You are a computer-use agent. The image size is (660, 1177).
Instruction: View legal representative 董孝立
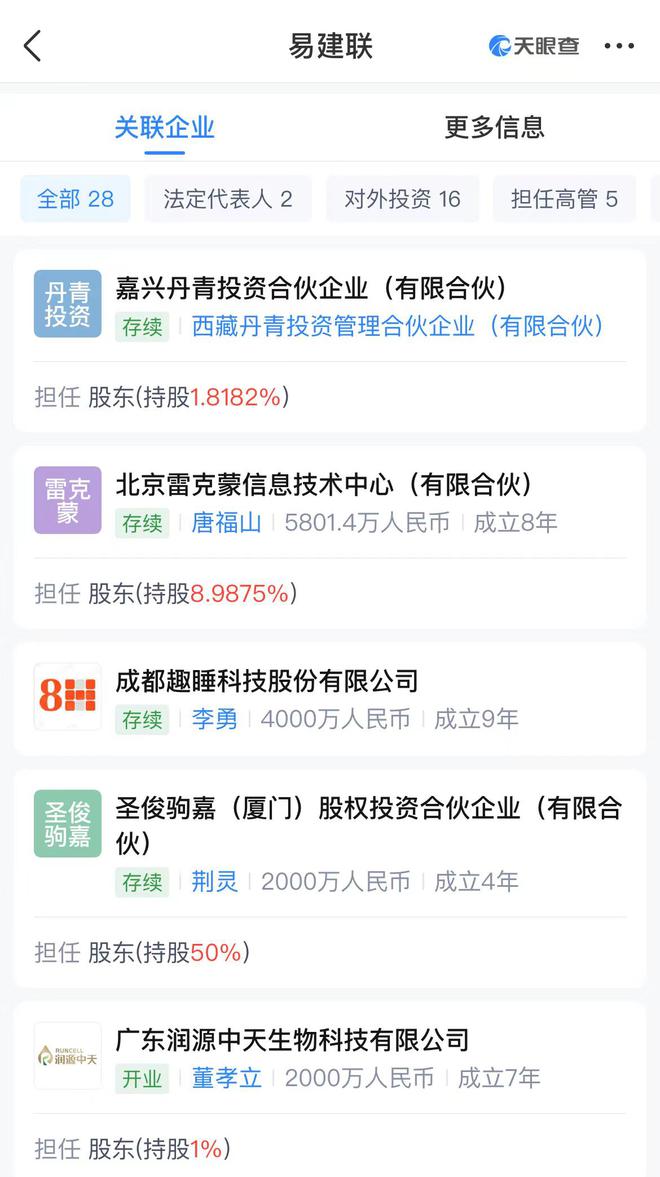(x=226, y=1078)
